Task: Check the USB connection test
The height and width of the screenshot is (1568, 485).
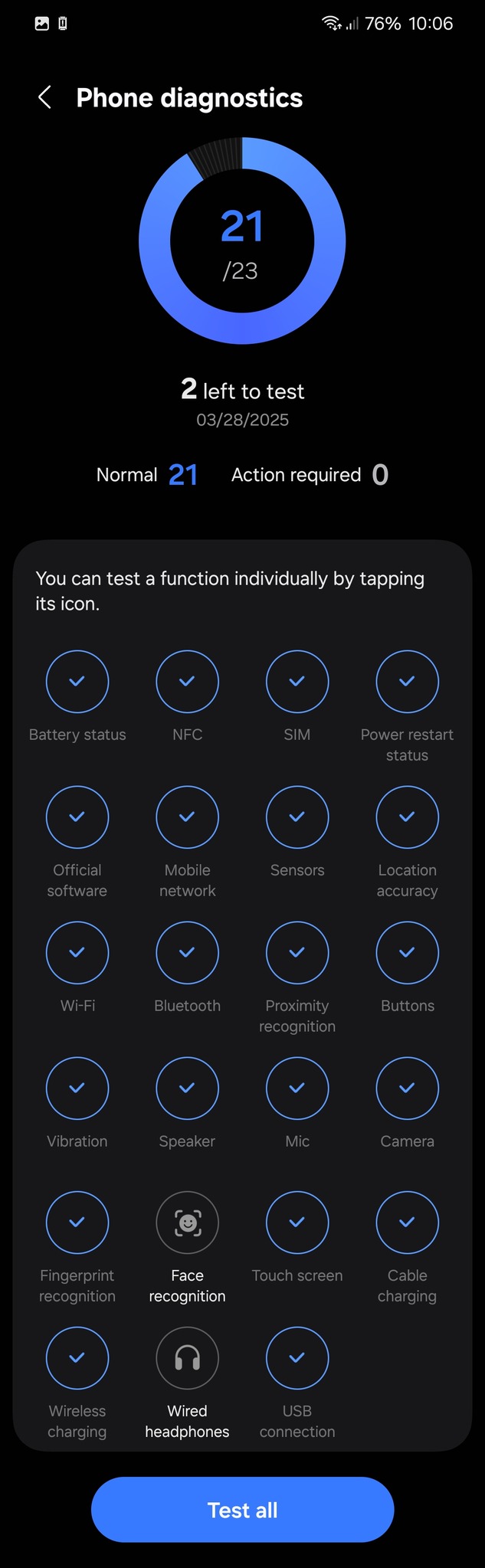Action: tap(297, 1358)
